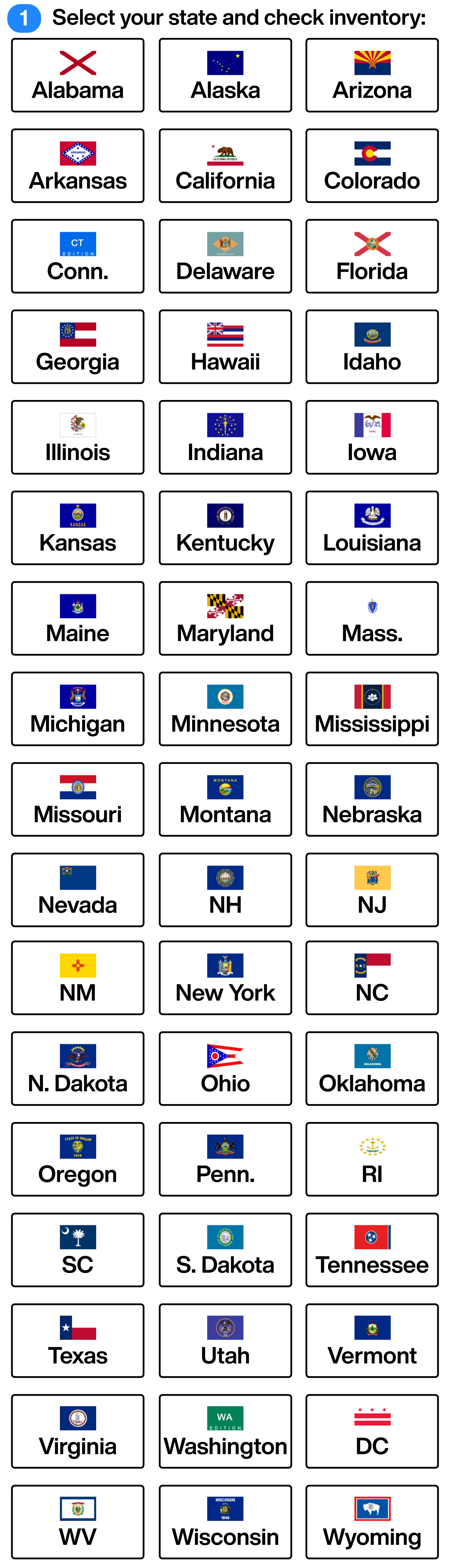Choose Tennessee
451x1568 pixels.
(372, 1250)
